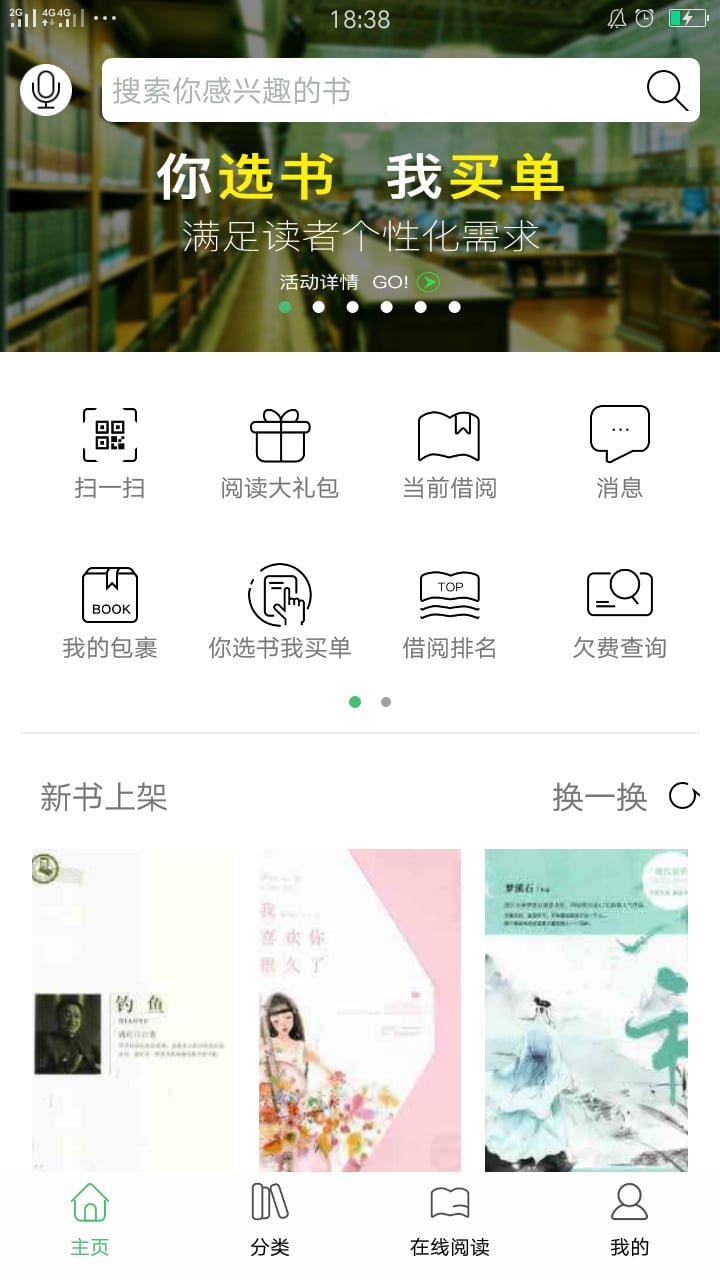Start a voice search with the microphone icon
The width and height of the screenshot is (720, 1280).
(45, 89)
